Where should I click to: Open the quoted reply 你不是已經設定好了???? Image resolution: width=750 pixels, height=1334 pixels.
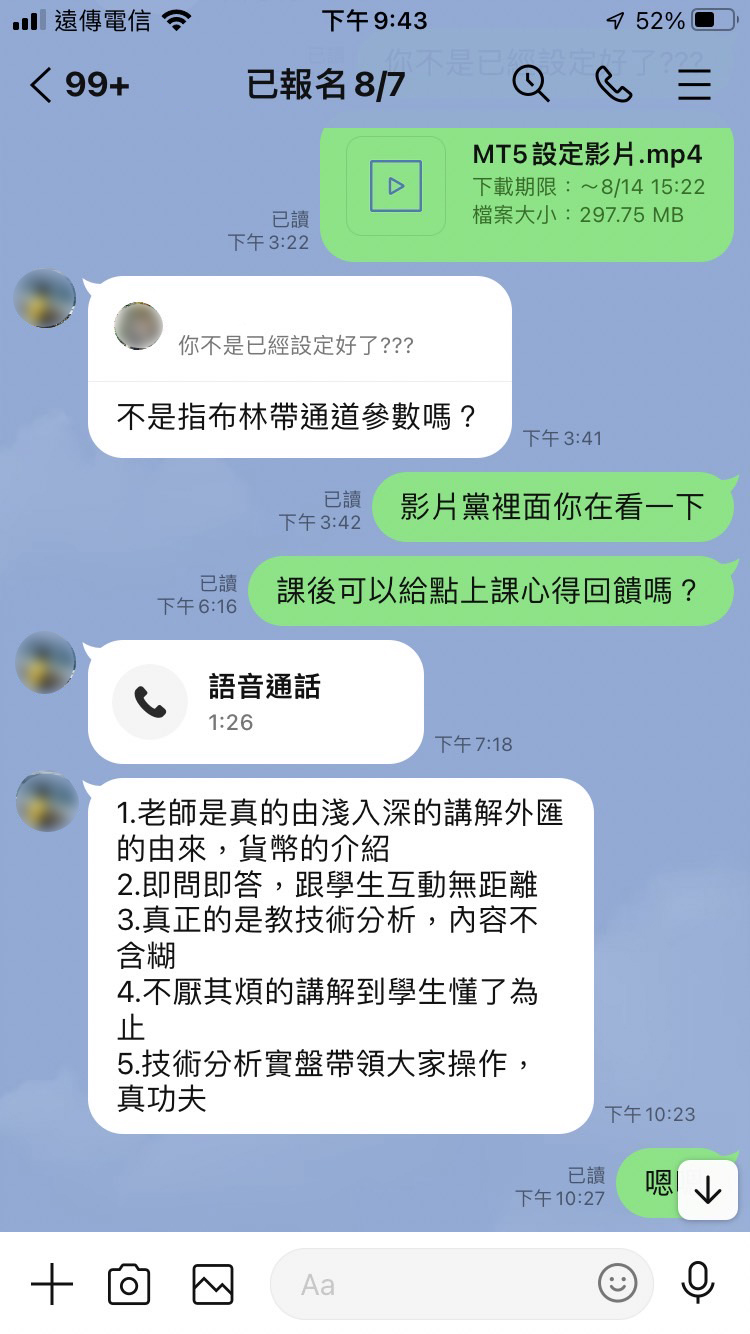click(x=298, y=332)
